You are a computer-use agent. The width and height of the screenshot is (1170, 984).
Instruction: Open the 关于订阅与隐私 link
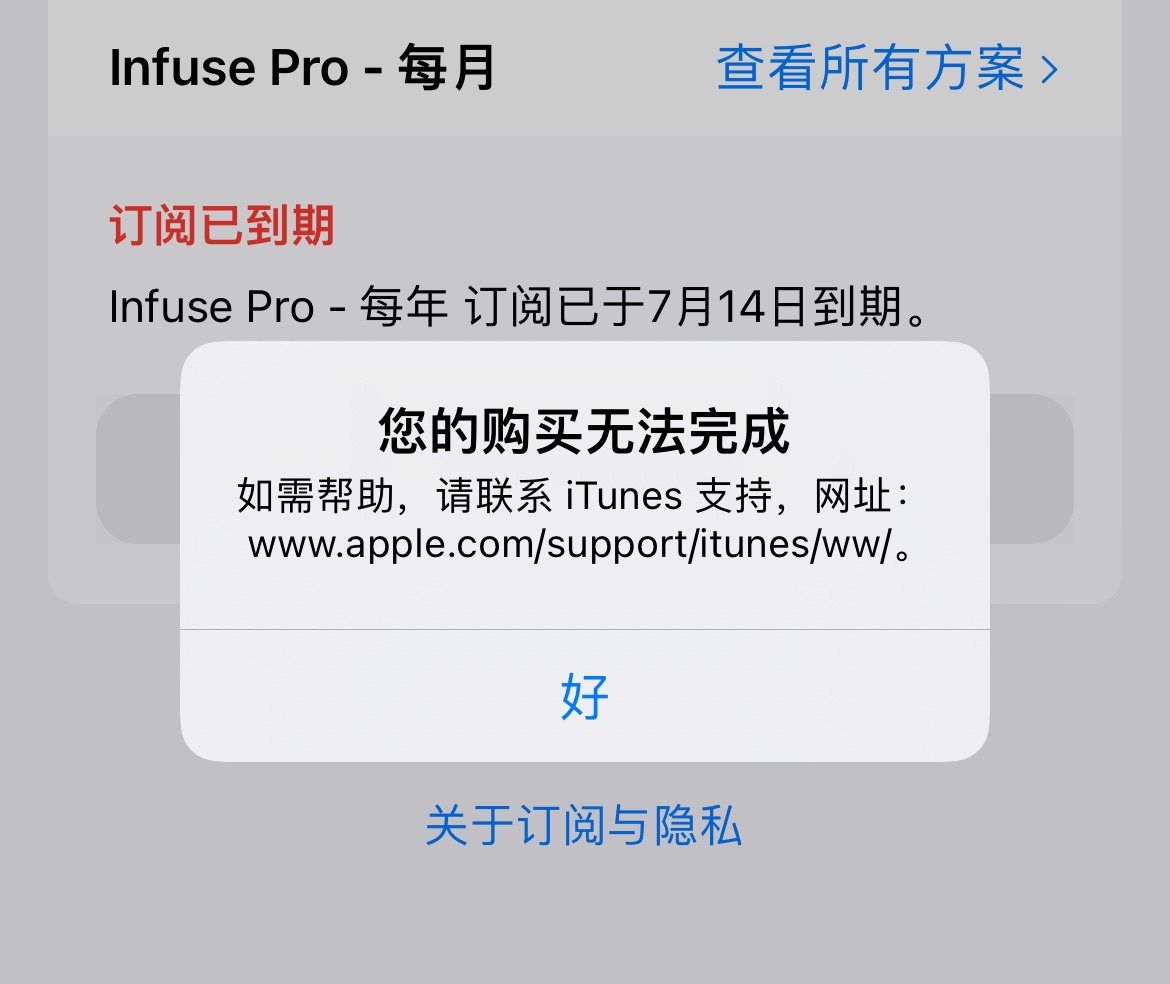pos(584,827)
